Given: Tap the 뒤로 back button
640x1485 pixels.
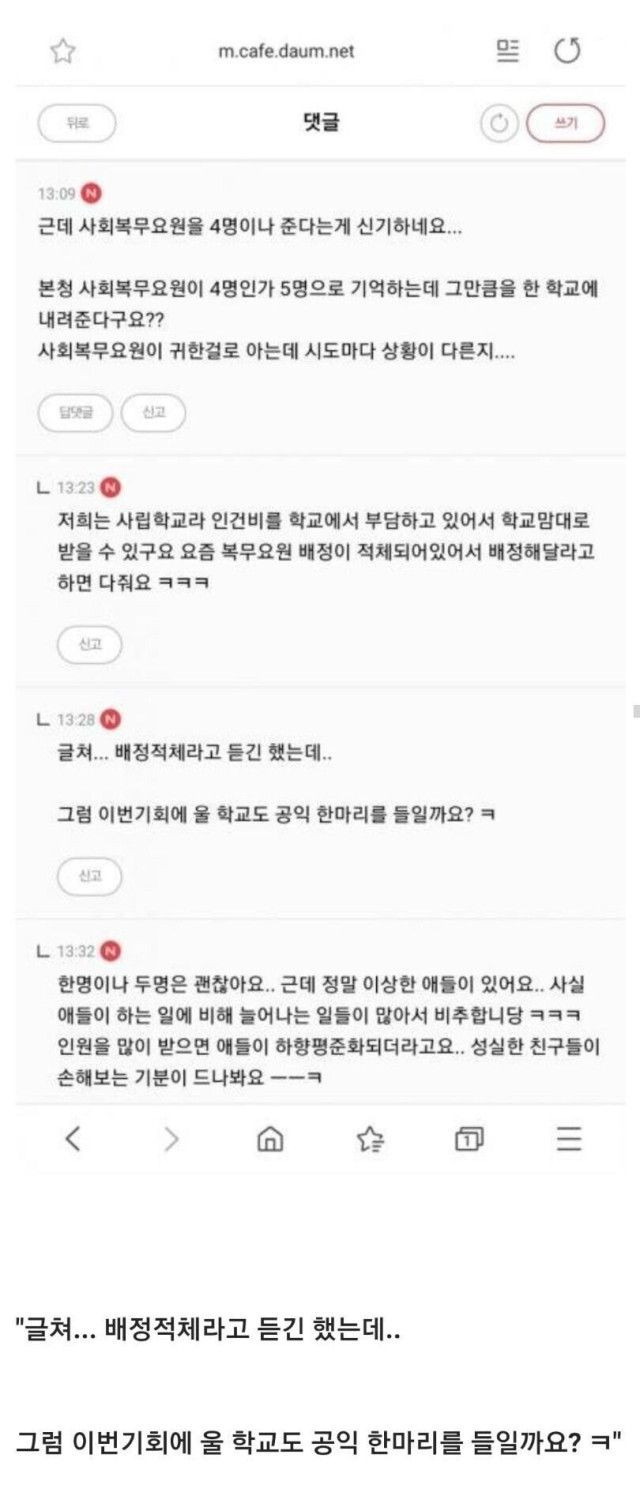Looking at the screenshot, I should pyautogui.click(x=77, y=123).
